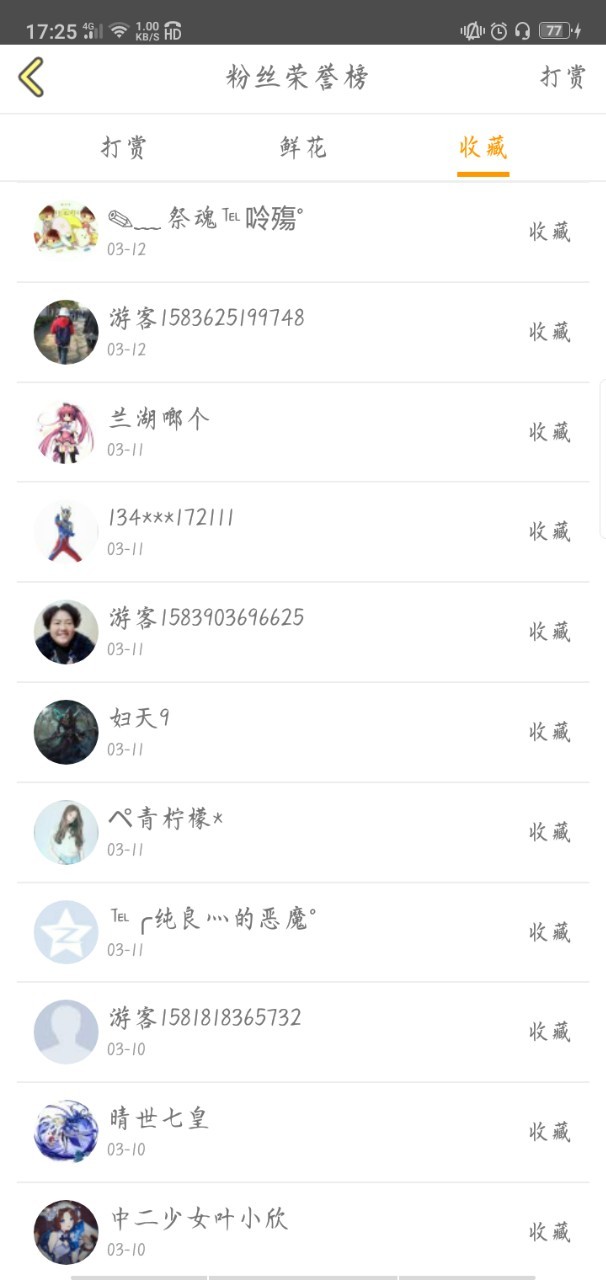This screenshot has width=606, height=1280.
Task: Open 兰湖啷个's row
Action: (x=303, y=432)
